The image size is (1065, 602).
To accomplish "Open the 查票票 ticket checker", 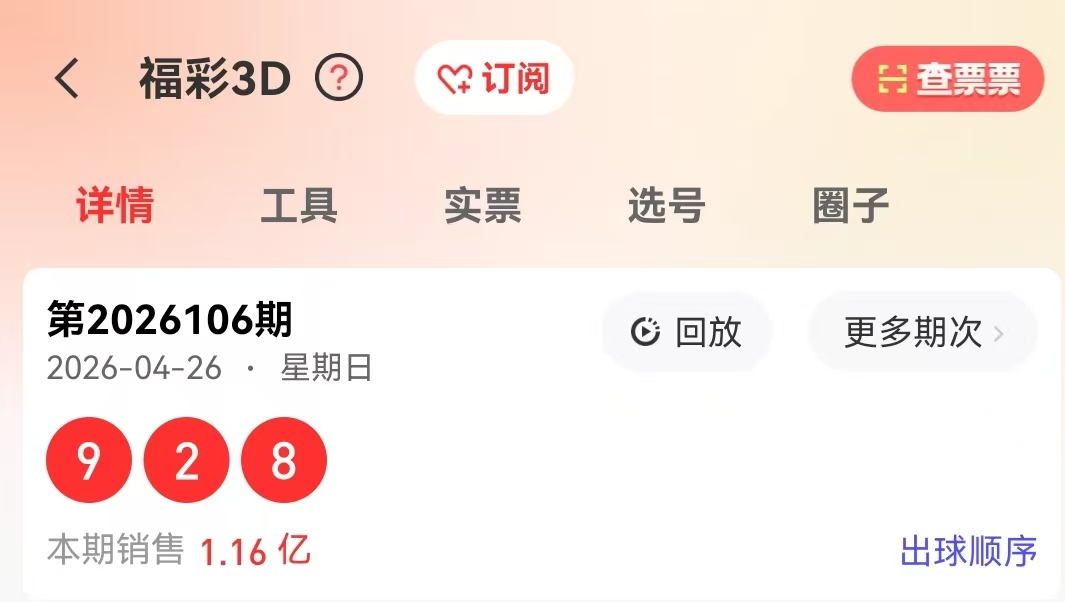I will [x=947, y=79].
